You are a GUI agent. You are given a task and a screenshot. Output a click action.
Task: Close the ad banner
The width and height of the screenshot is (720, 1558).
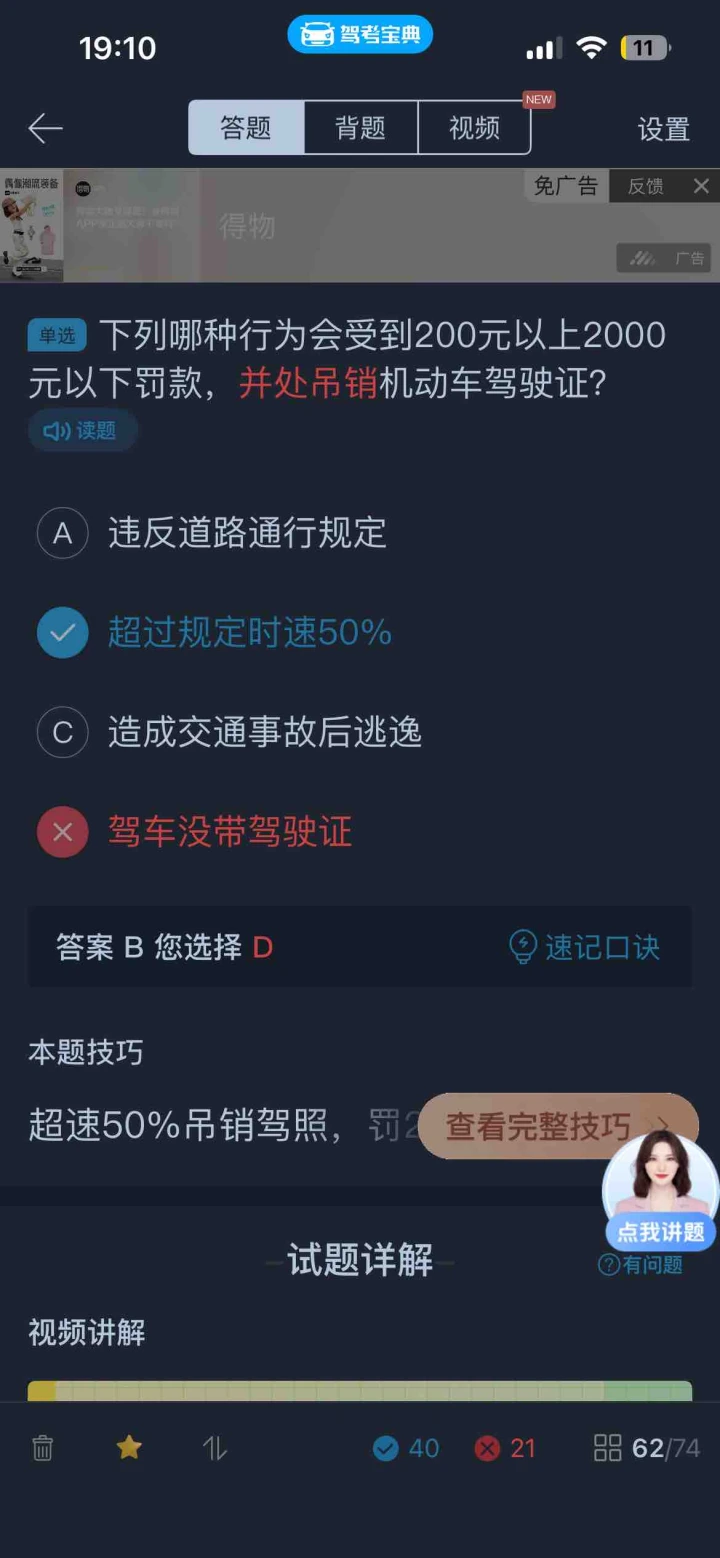click(701, 186)
